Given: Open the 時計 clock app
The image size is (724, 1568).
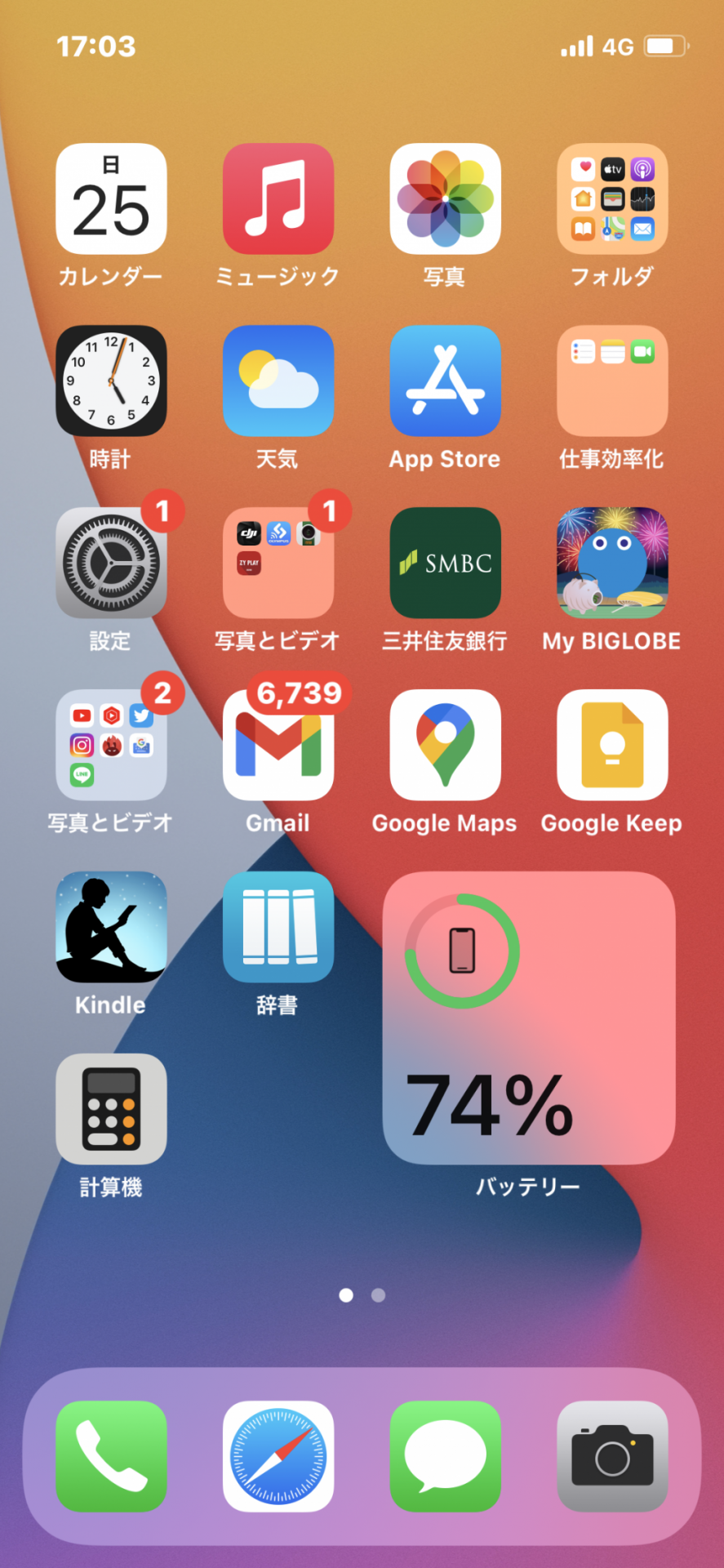Looking at the screenshot, I should pyautogui.click(x=111, y=381).
